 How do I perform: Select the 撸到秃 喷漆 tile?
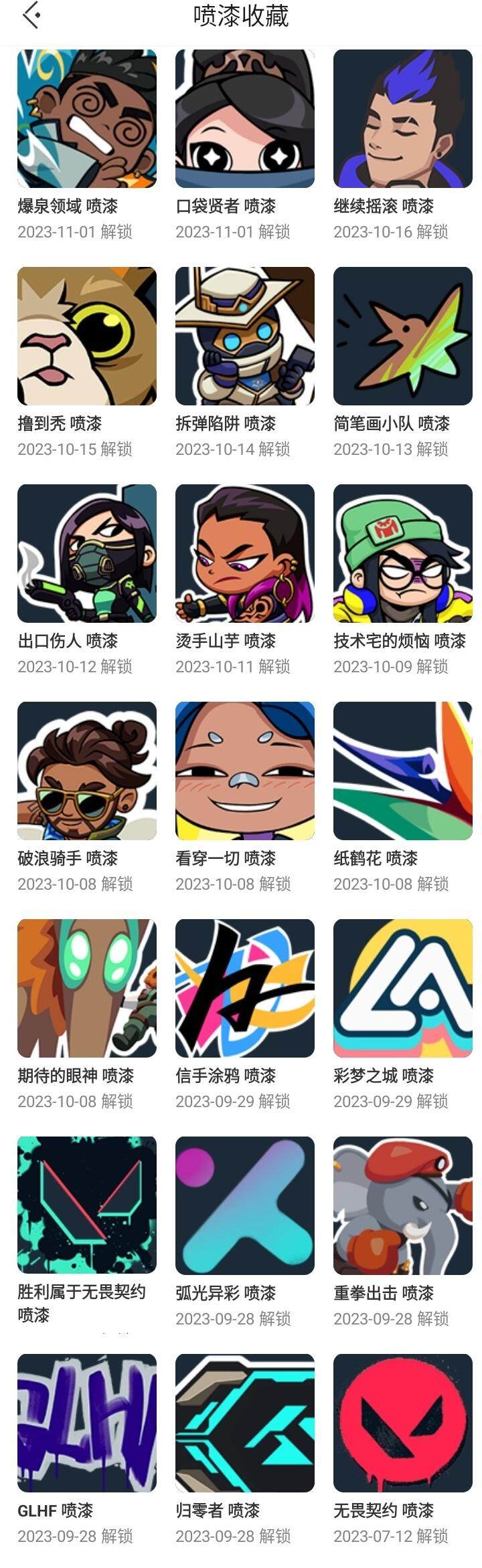tap(87, 336)
